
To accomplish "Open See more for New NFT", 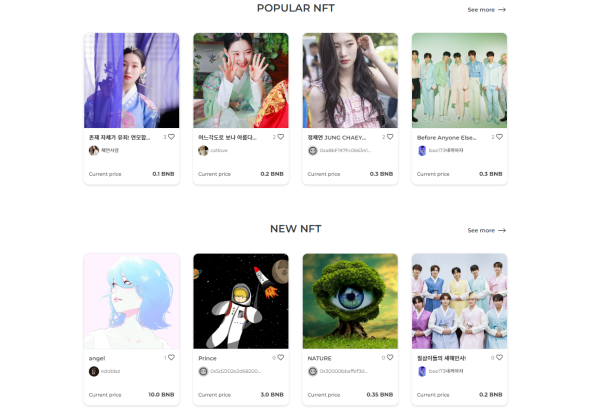I will [x=486, y=230].
